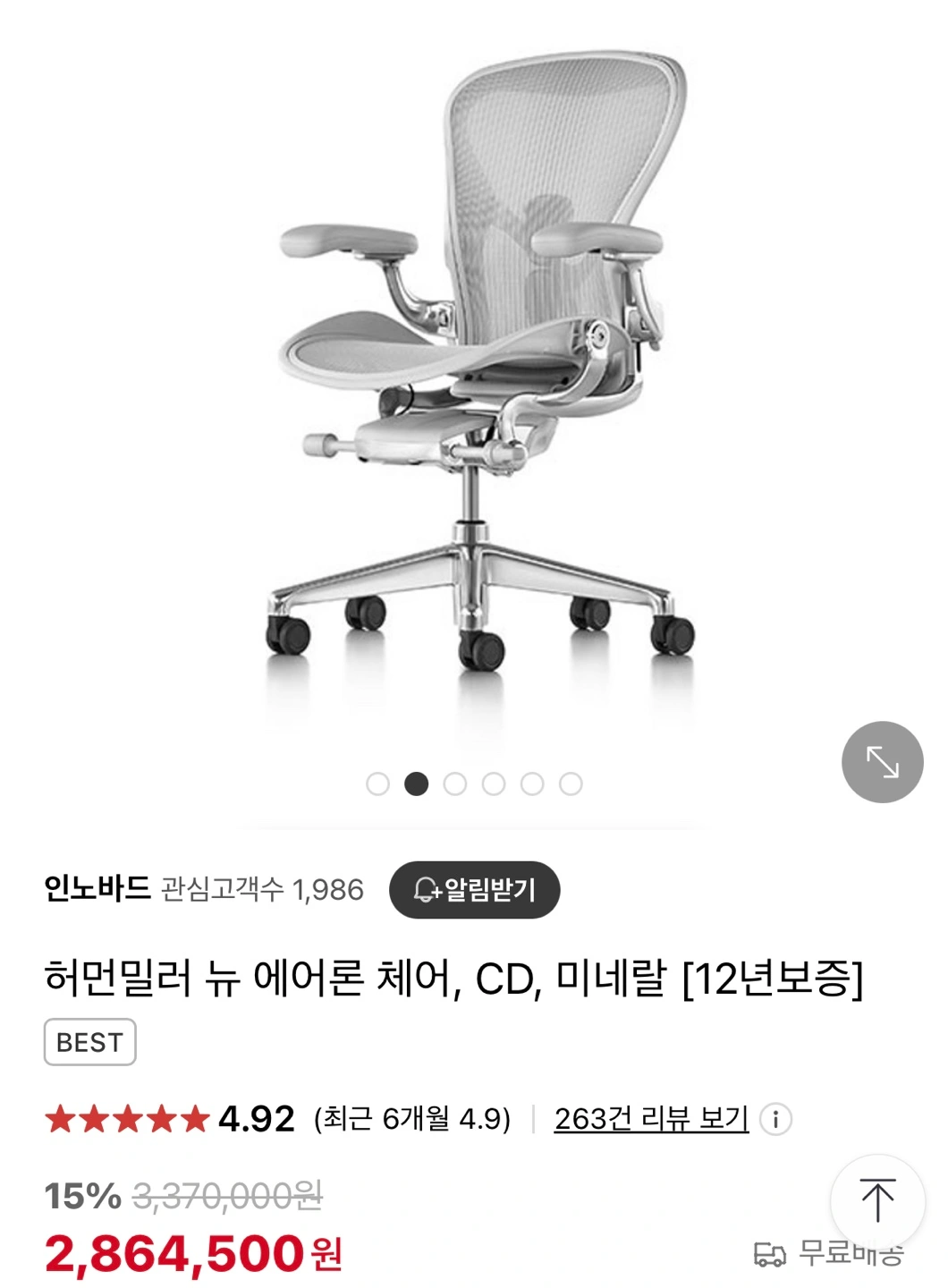
Task: Expand the product image to fullscreen
Action: click(882, 762)
